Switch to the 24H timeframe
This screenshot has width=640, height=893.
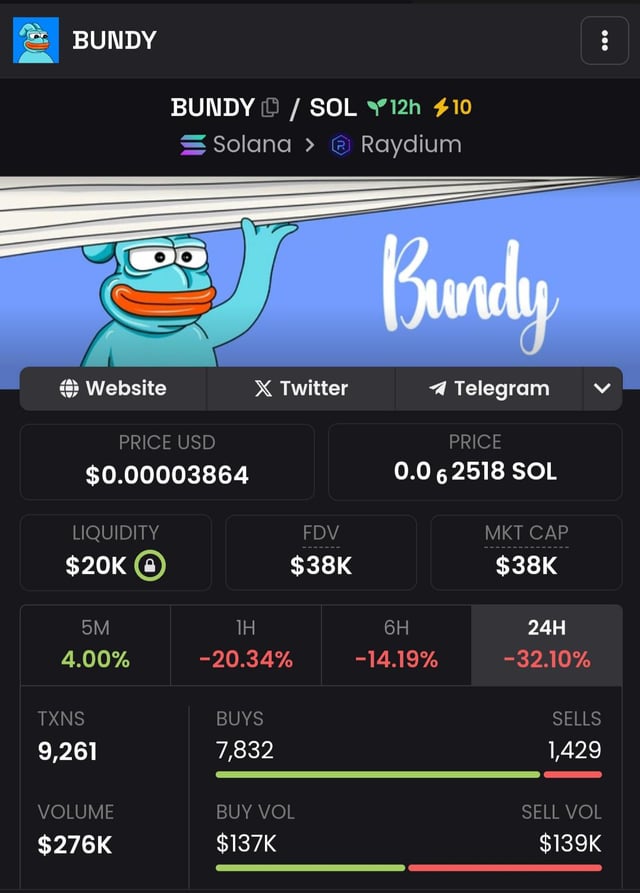[546, 644]
